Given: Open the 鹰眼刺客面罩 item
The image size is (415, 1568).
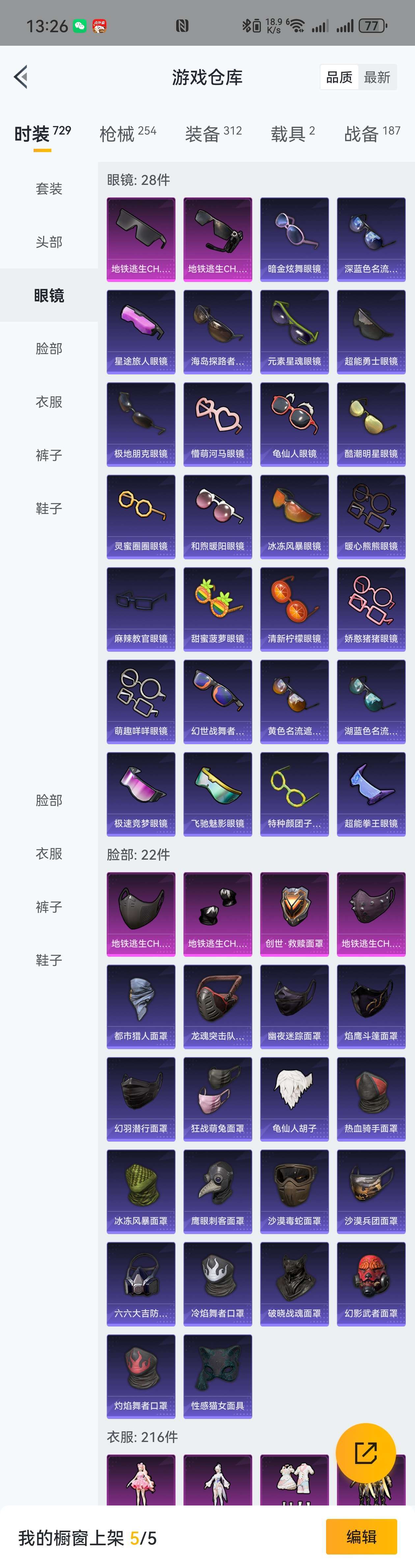Looking at the screenshot, I should click(x=218, y=1191).
